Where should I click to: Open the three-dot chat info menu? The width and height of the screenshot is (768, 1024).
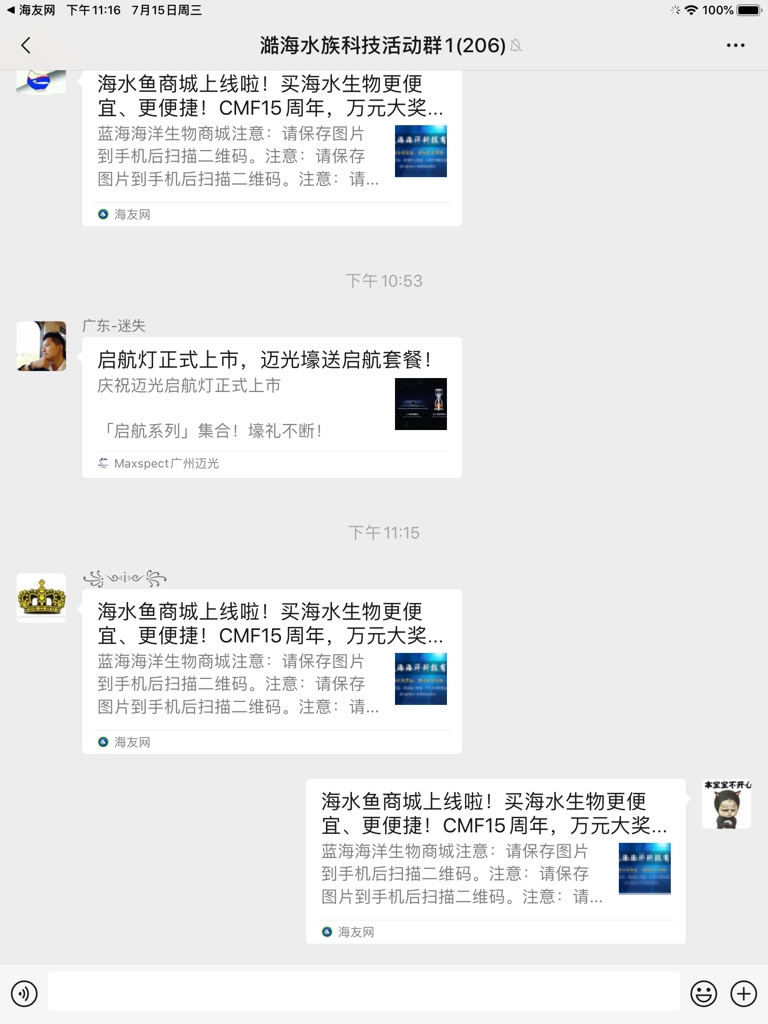(x=735, y=45)
